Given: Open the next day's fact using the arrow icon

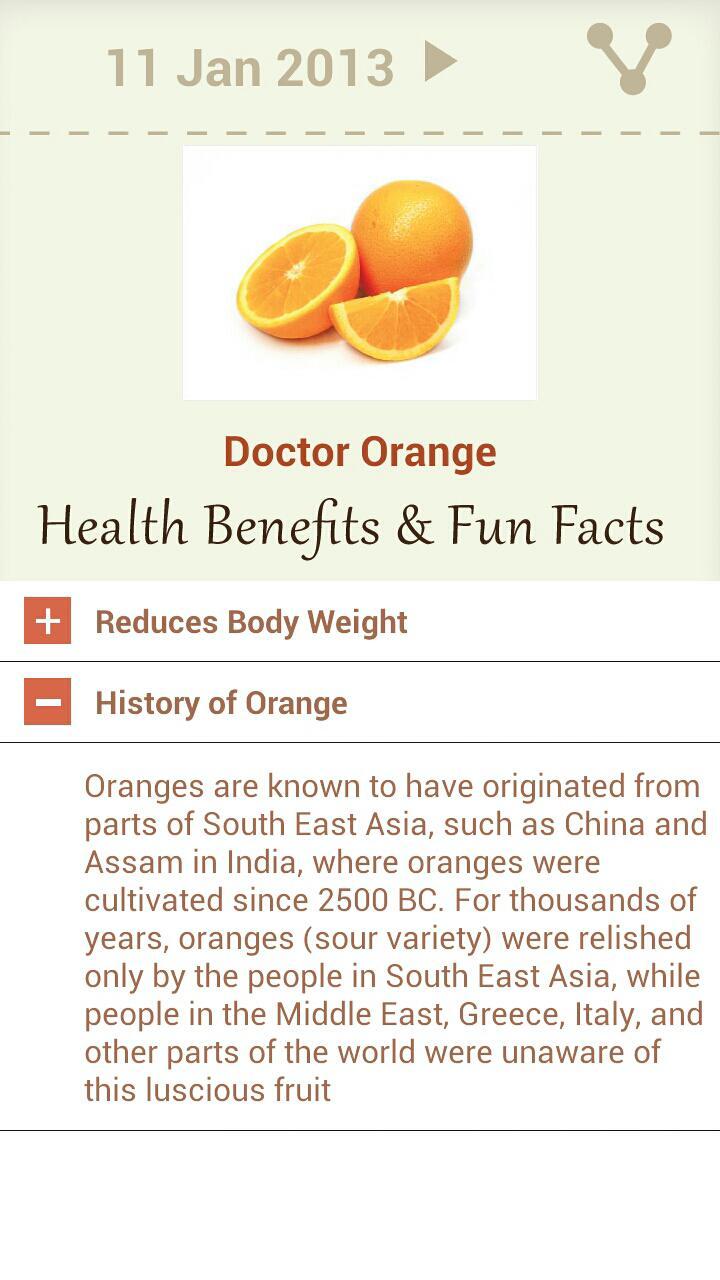Looking at the screenshot, I should [x=441, y=62].
